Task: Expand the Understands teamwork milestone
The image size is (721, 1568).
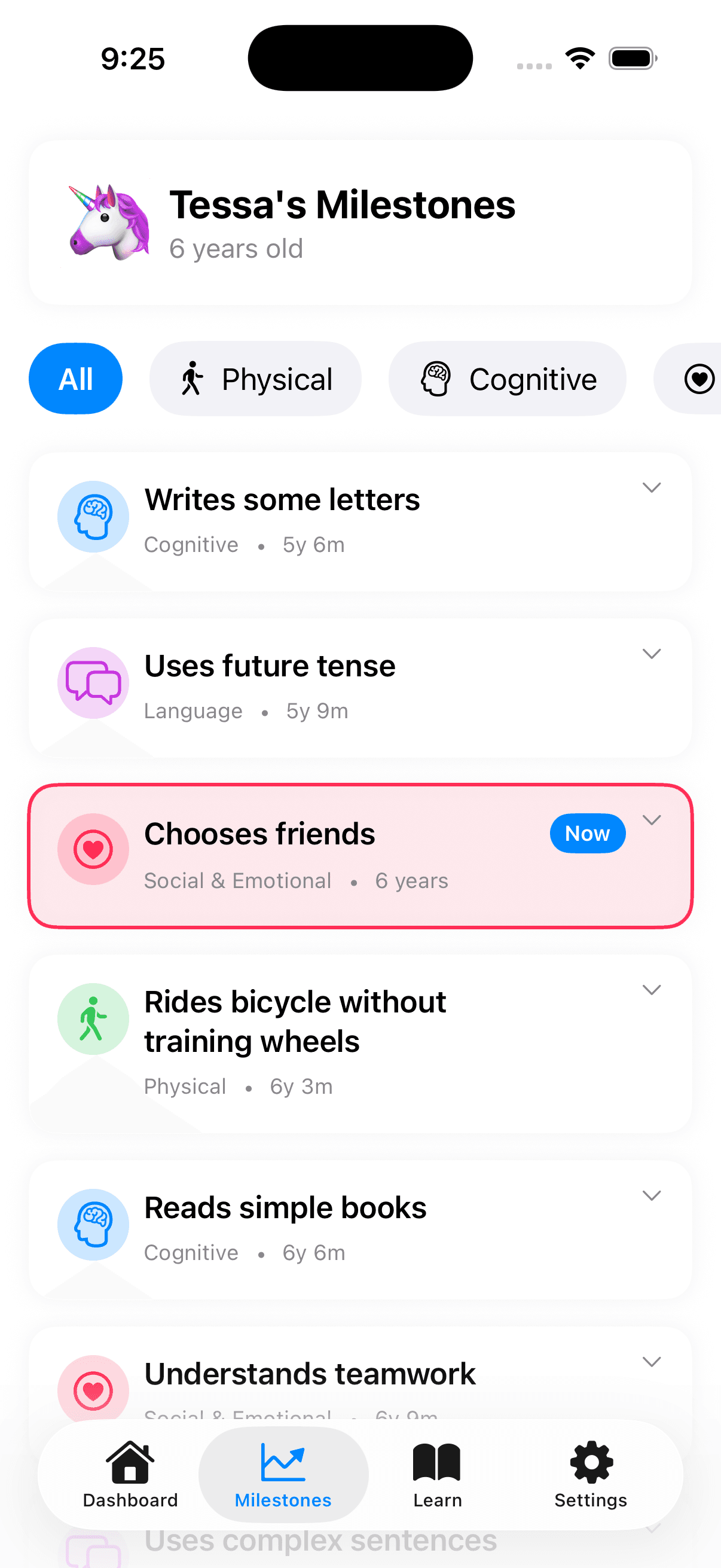Action: [x=651, y=1362]
